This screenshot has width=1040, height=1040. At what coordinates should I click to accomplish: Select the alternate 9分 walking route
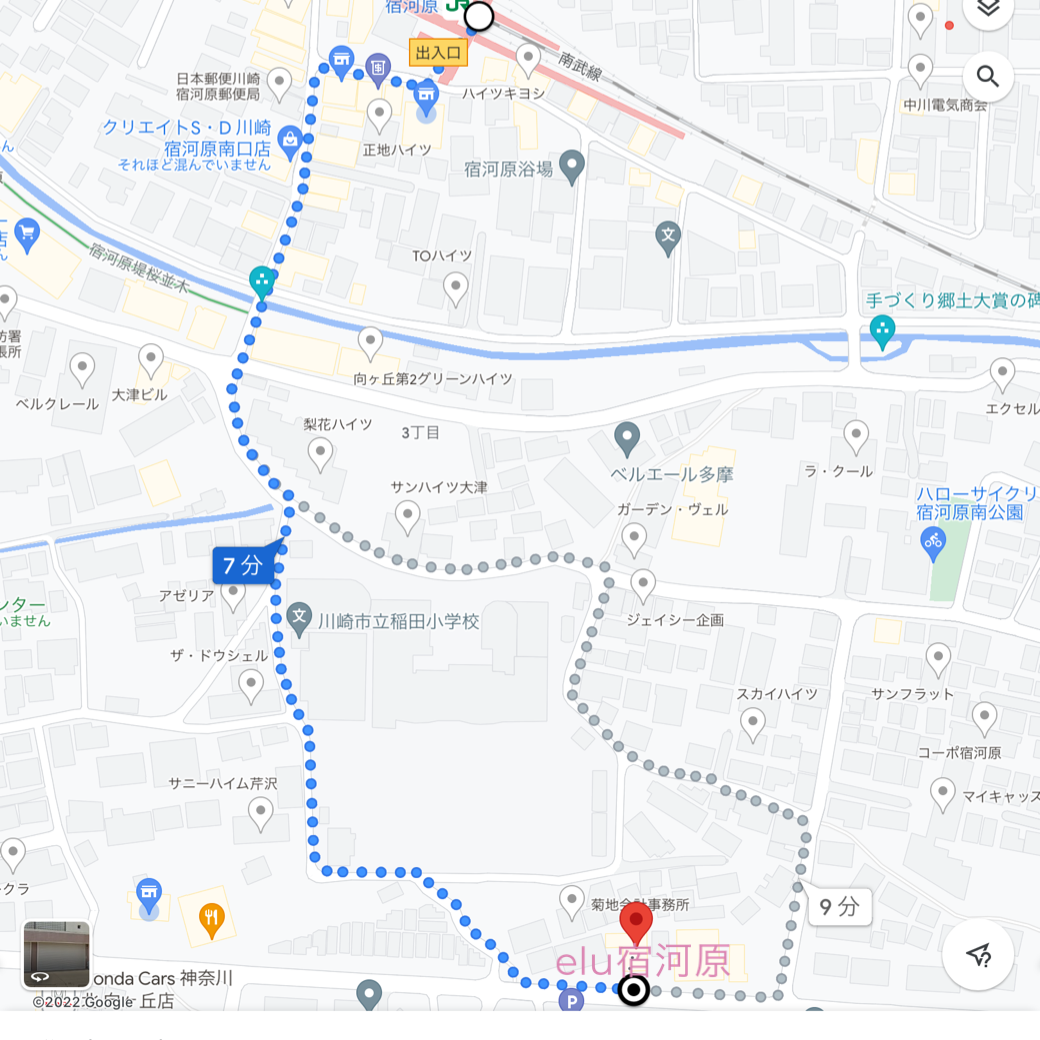tap(839, 907)
